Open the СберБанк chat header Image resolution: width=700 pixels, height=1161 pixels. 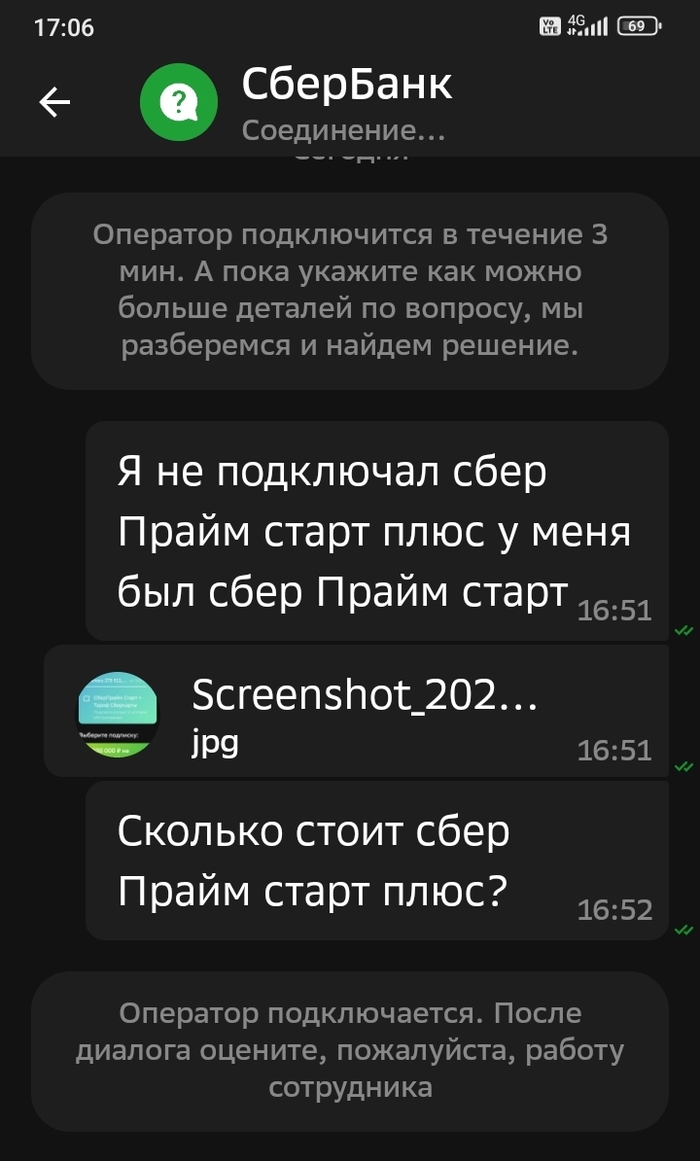(345, 101)
